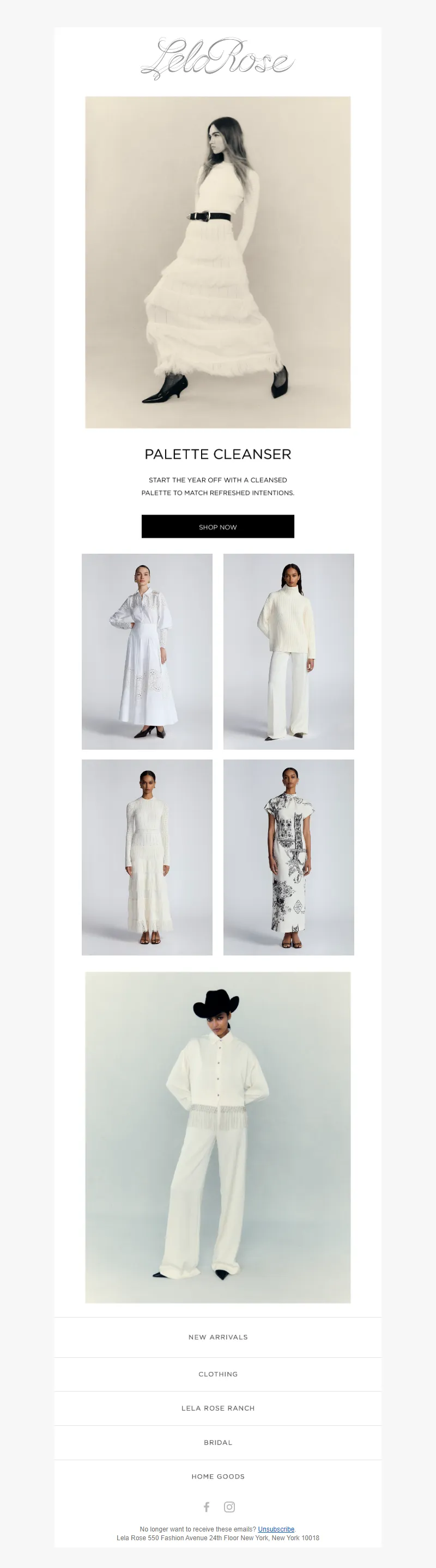Browse the Bridal collection
Viewport: 436px width, 1568px height.
click(217, 1442)
